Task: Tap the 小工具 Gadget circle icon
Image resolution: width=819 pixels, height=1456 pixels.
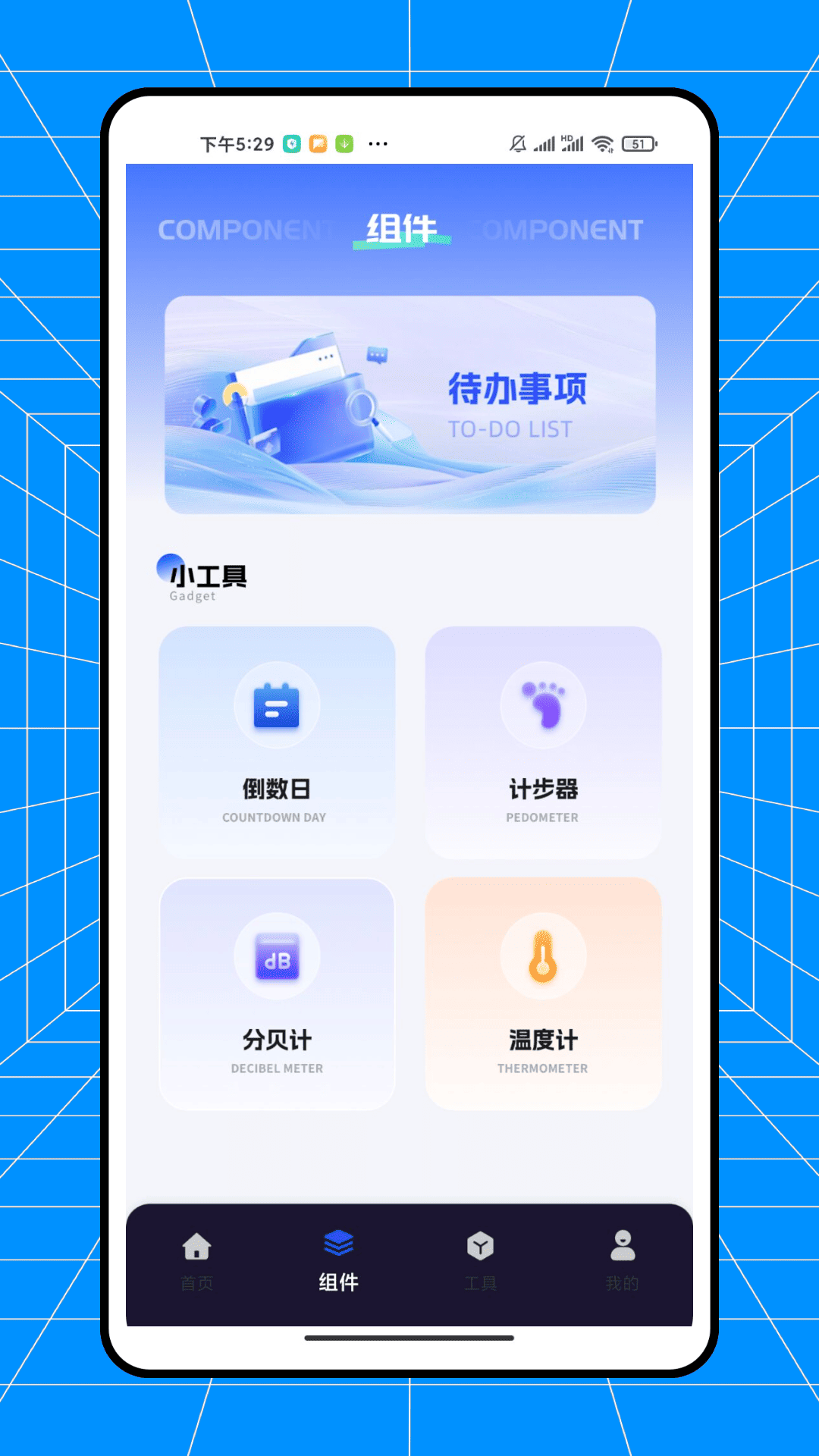Action: (168, 566)
